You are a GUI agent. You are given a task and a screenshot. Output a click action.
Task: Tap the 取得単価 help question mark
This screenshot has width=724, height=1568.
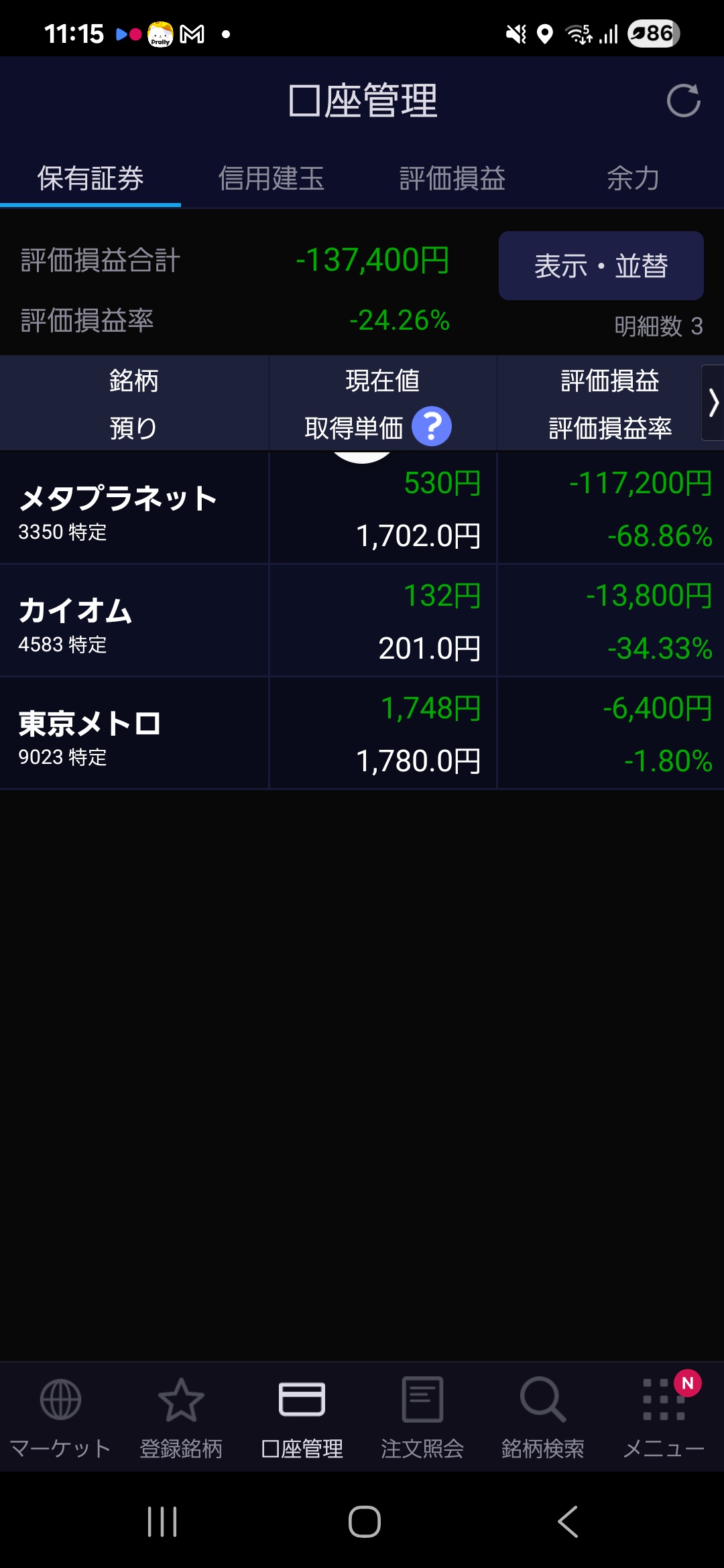(x=431, y=427)
